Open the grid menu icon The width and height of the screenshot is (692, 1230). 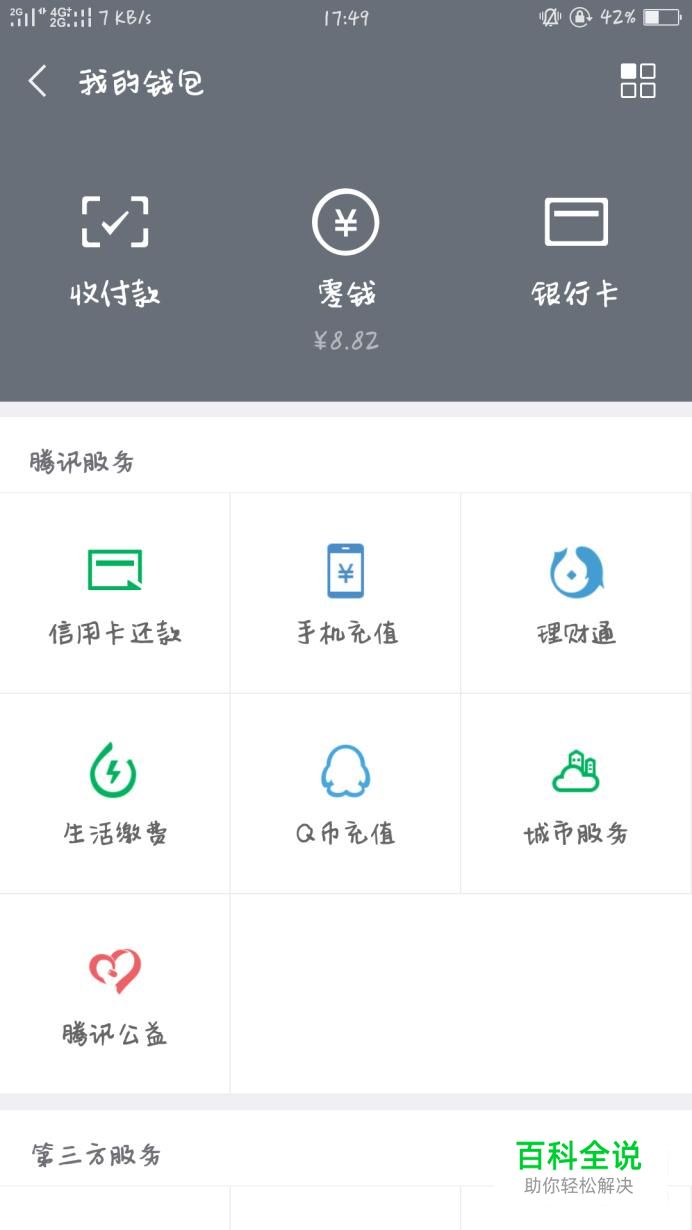pyautogui.click(x=638, y=81)
